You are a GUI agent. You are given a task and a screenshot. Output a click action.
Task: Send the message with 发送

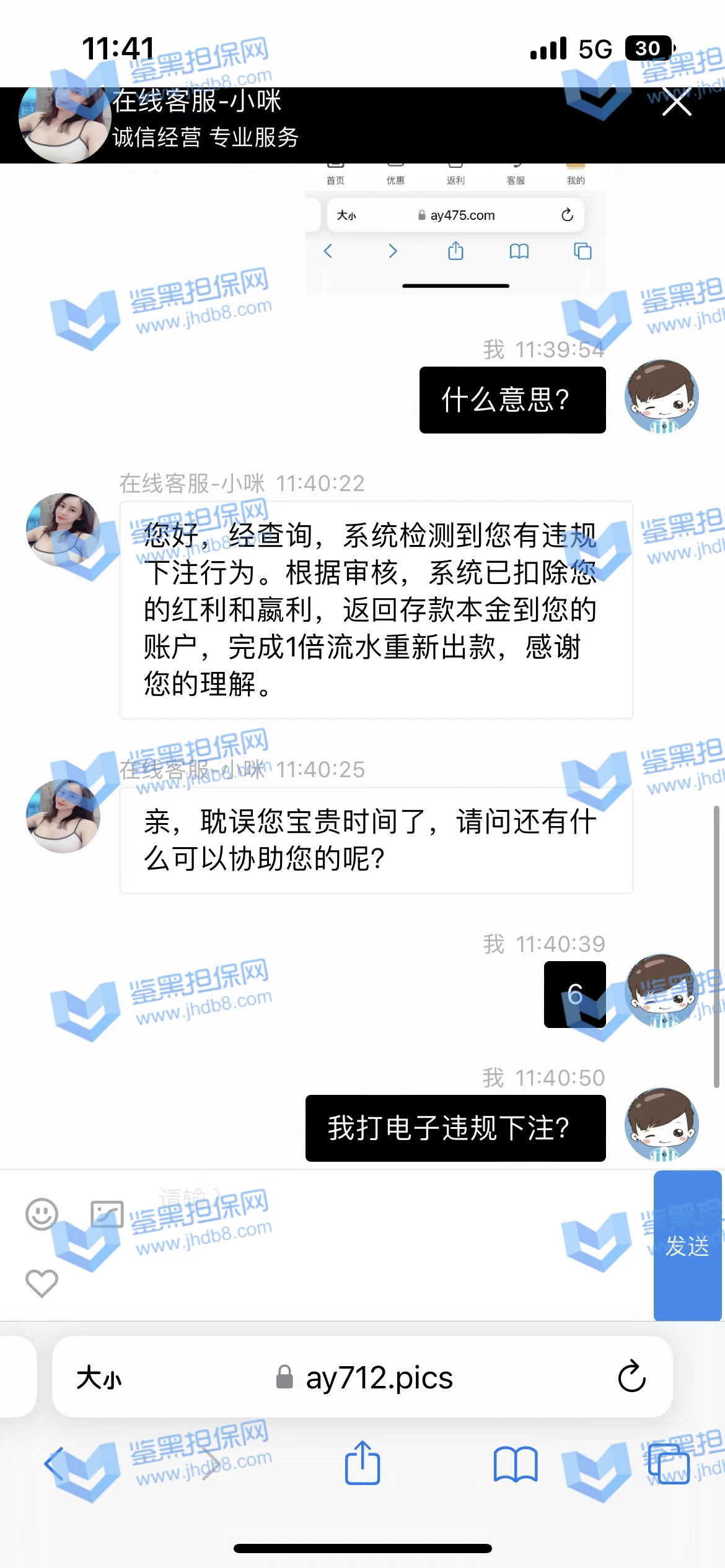[x=687, y=1245]
